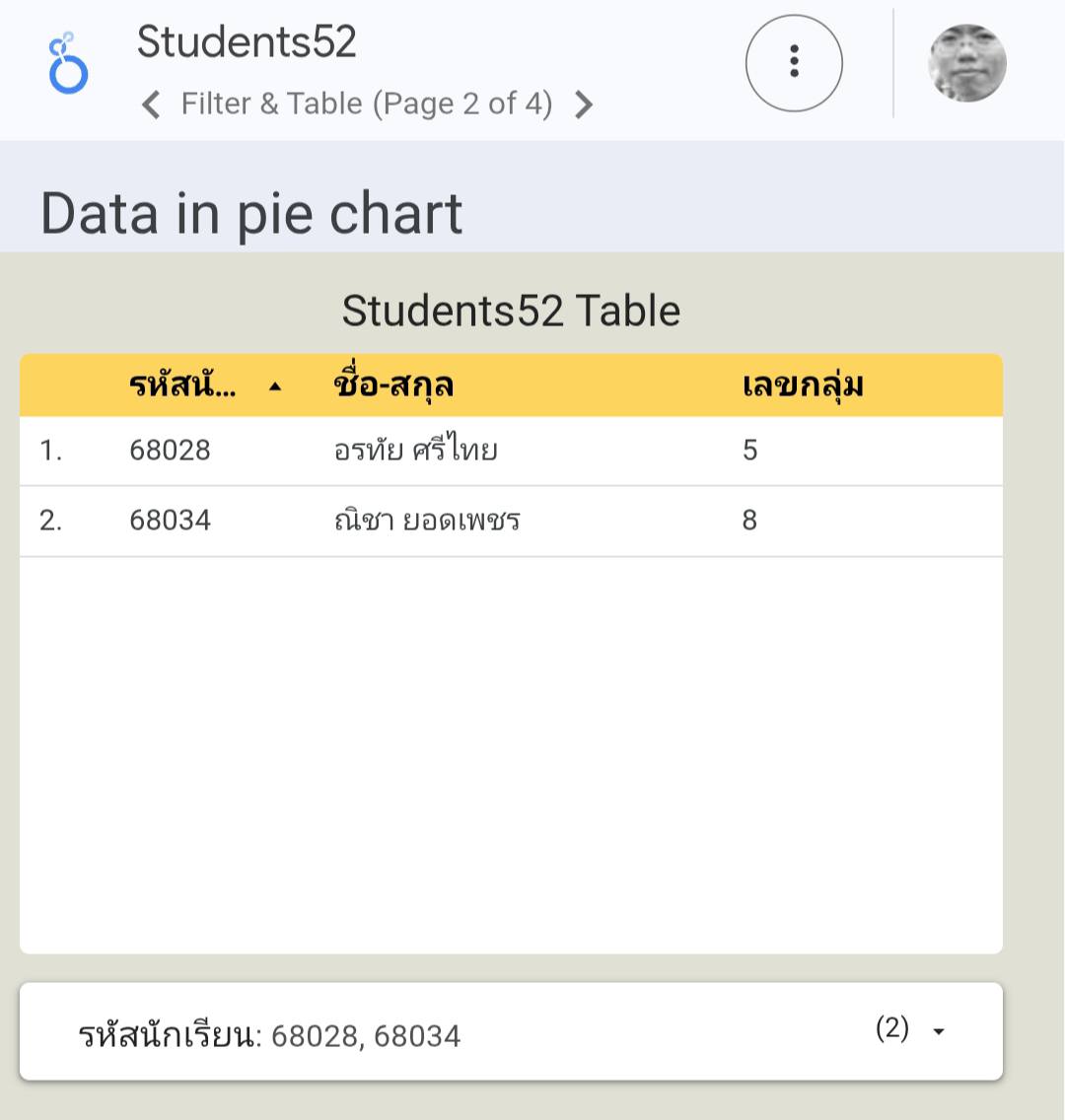The image size is (1065, 1120).
Task: Go to the next report page
Action: coord(584,105)
